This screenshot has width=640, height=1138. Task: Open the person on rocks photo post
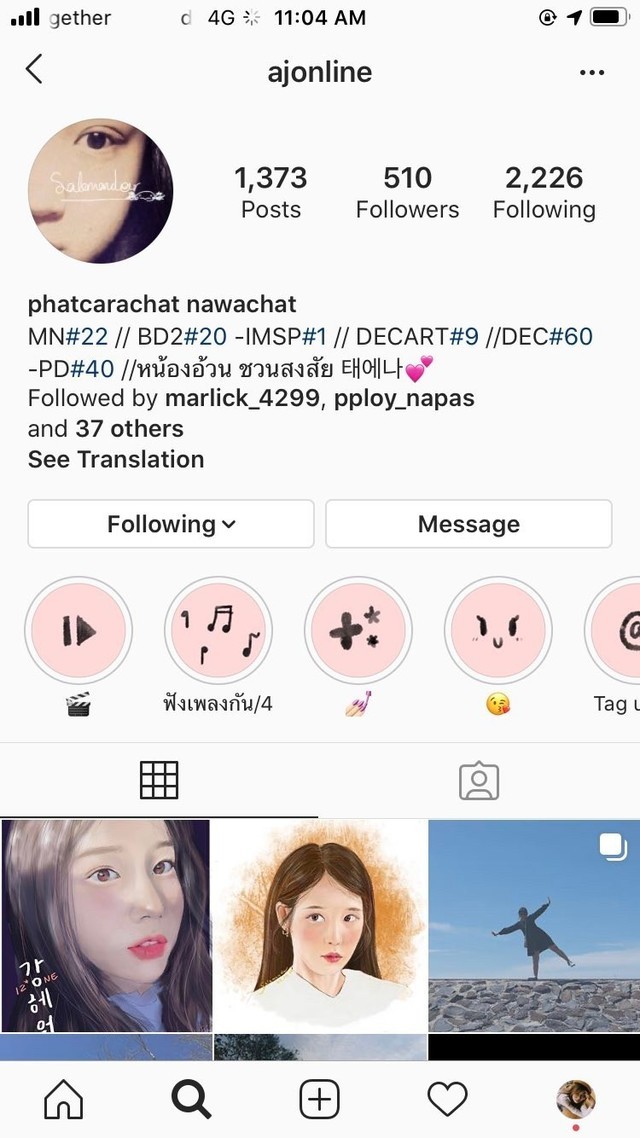pos(534,925)
